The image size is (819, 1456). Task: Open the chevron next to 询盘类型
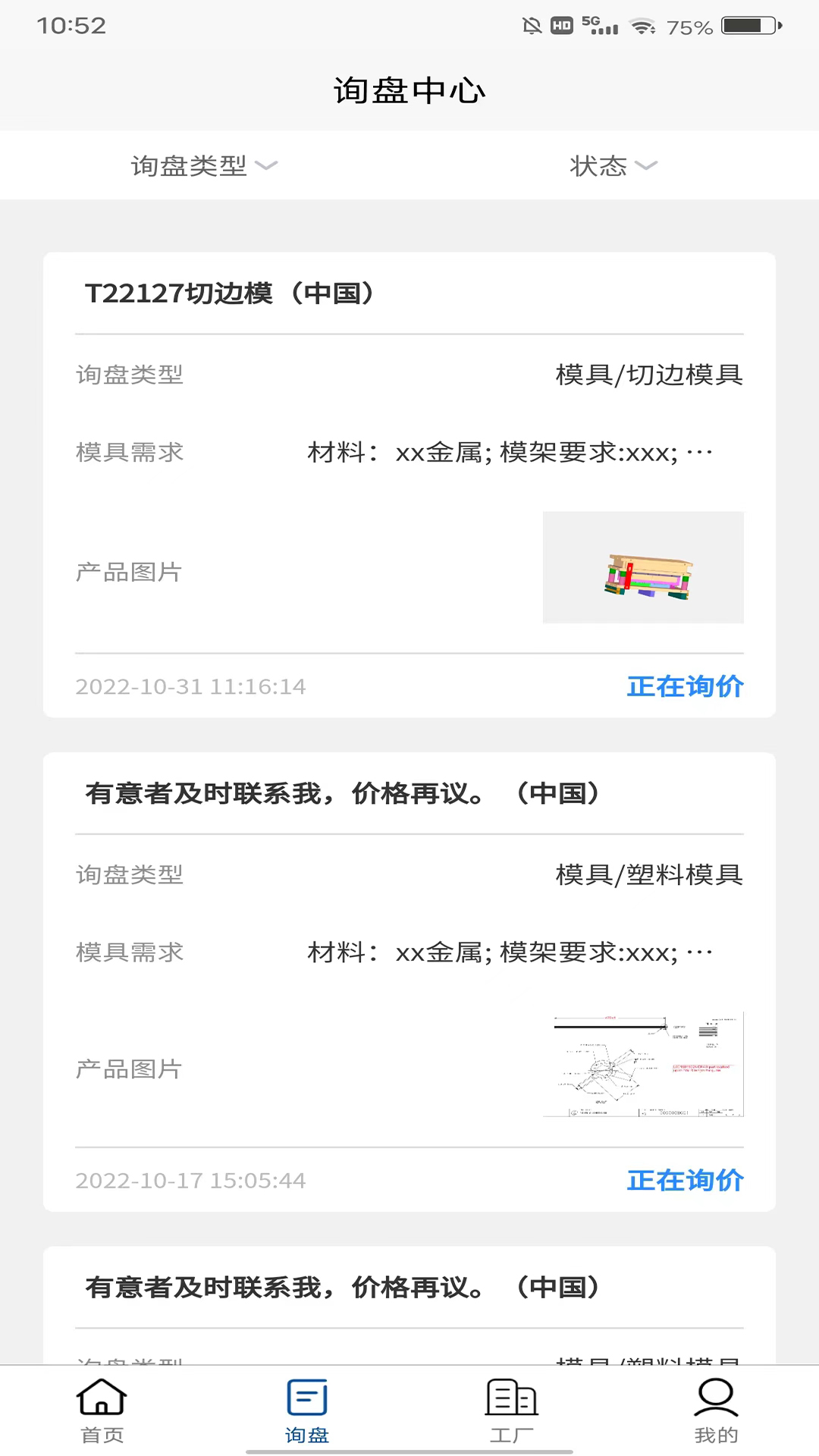click(267, 165)
